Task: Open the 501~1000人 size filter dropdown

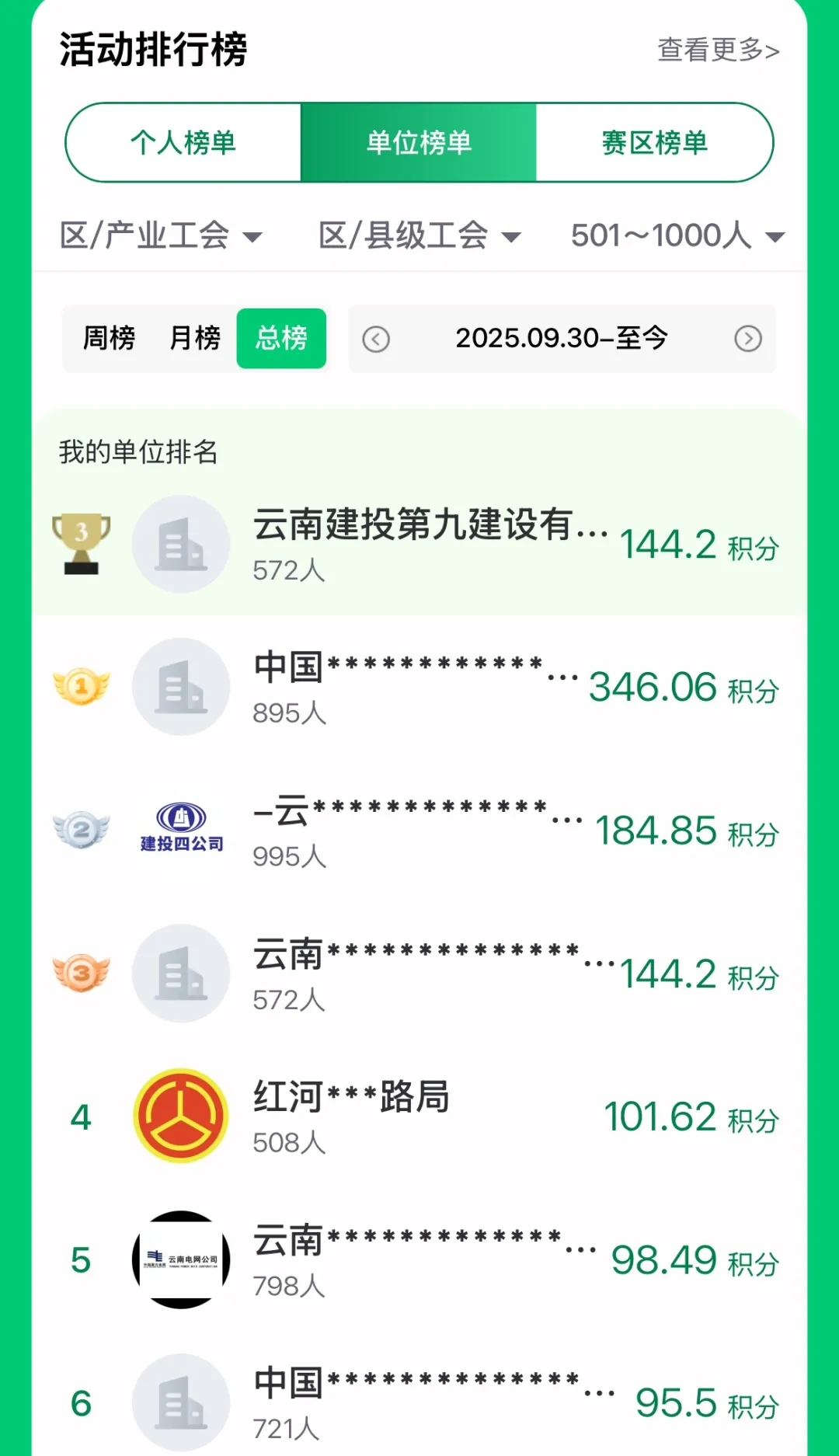Action: click(674, 235)
